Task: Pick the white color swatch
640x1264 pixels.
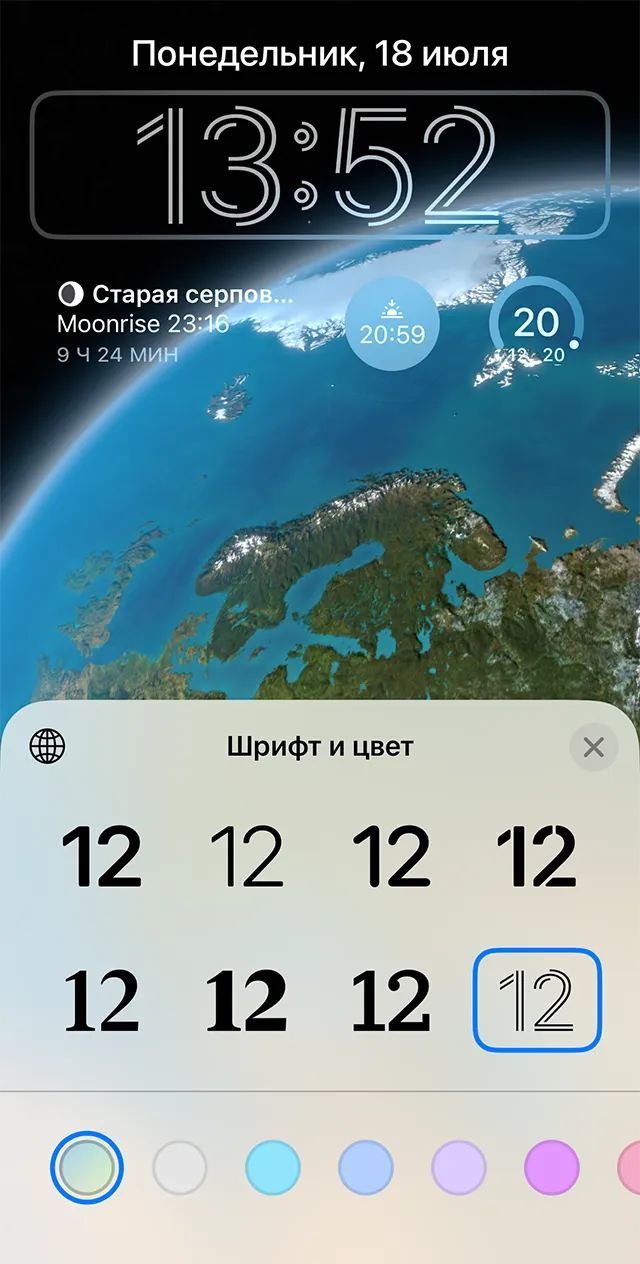Action: click(x=180, y=1167)
